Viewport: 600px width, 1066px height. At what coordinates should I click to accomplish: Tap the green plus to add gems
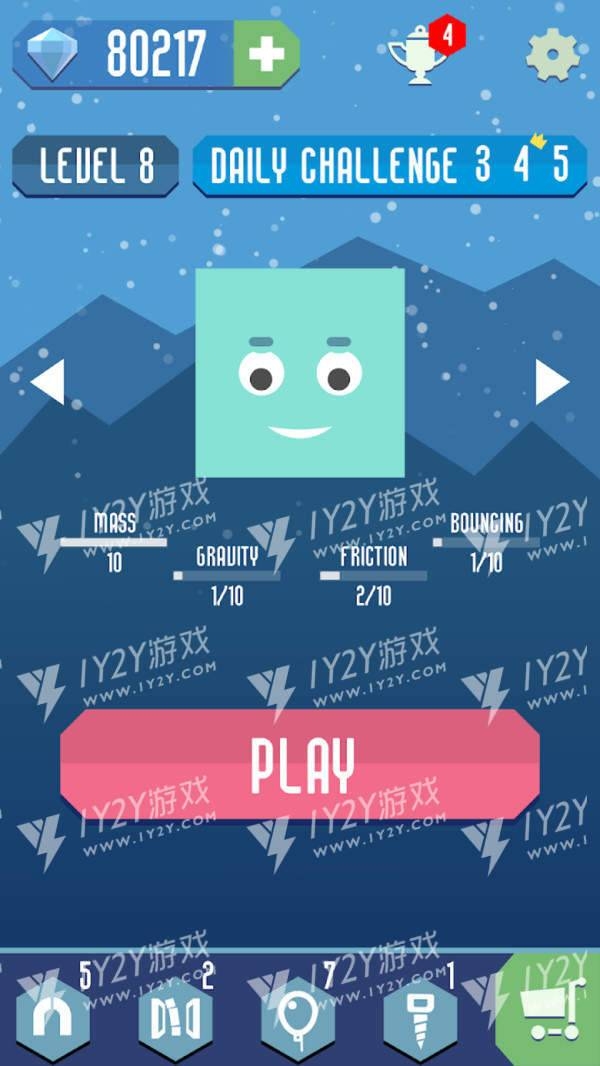pos(266,56)
